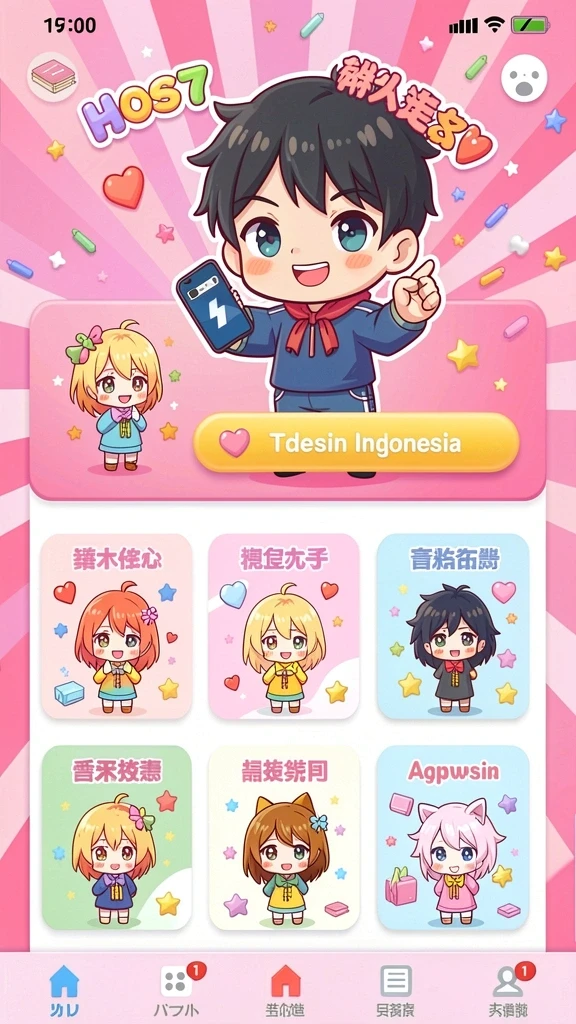Open the stacked books icon
This screenshot has width=576, height=1024.
pos(54,76)
